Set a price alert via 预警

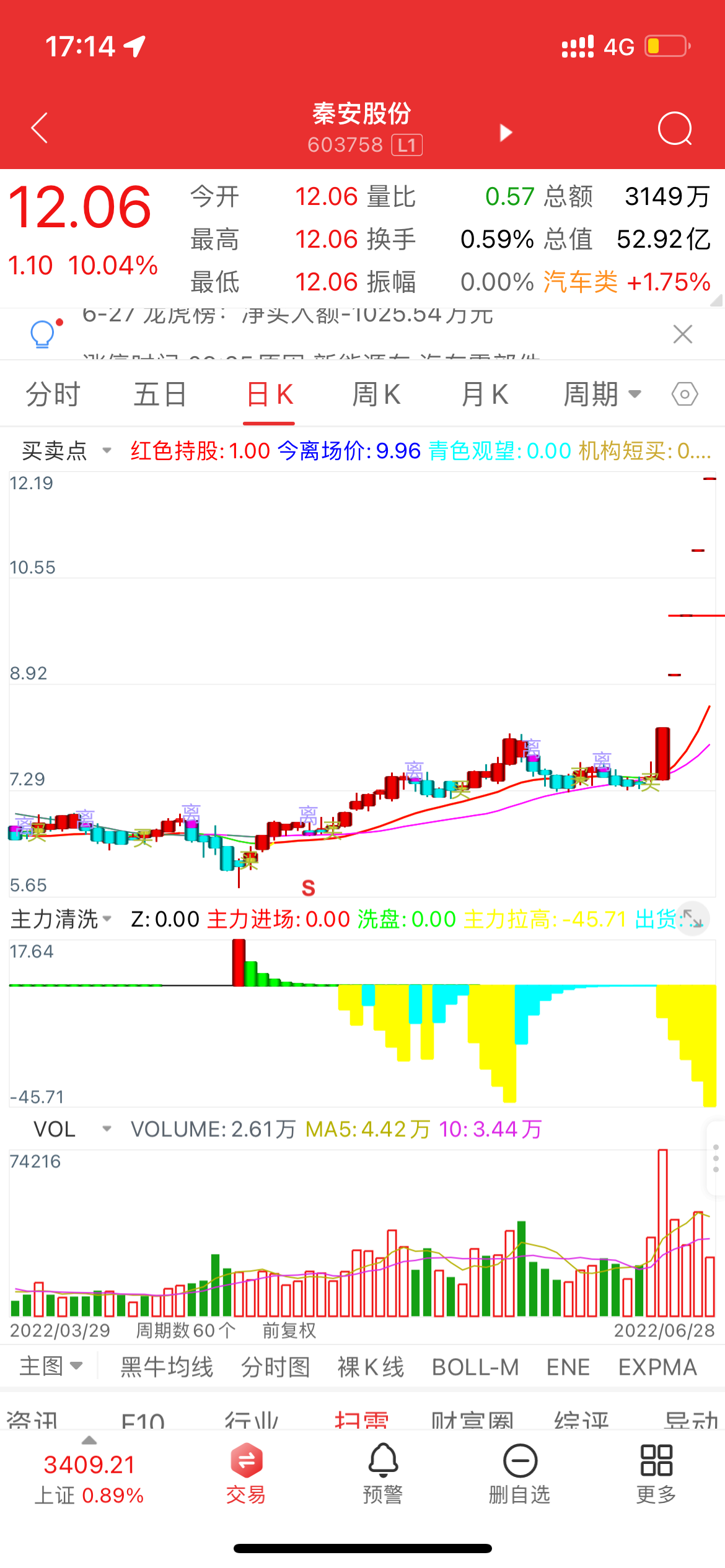(x=383, y=1474)
